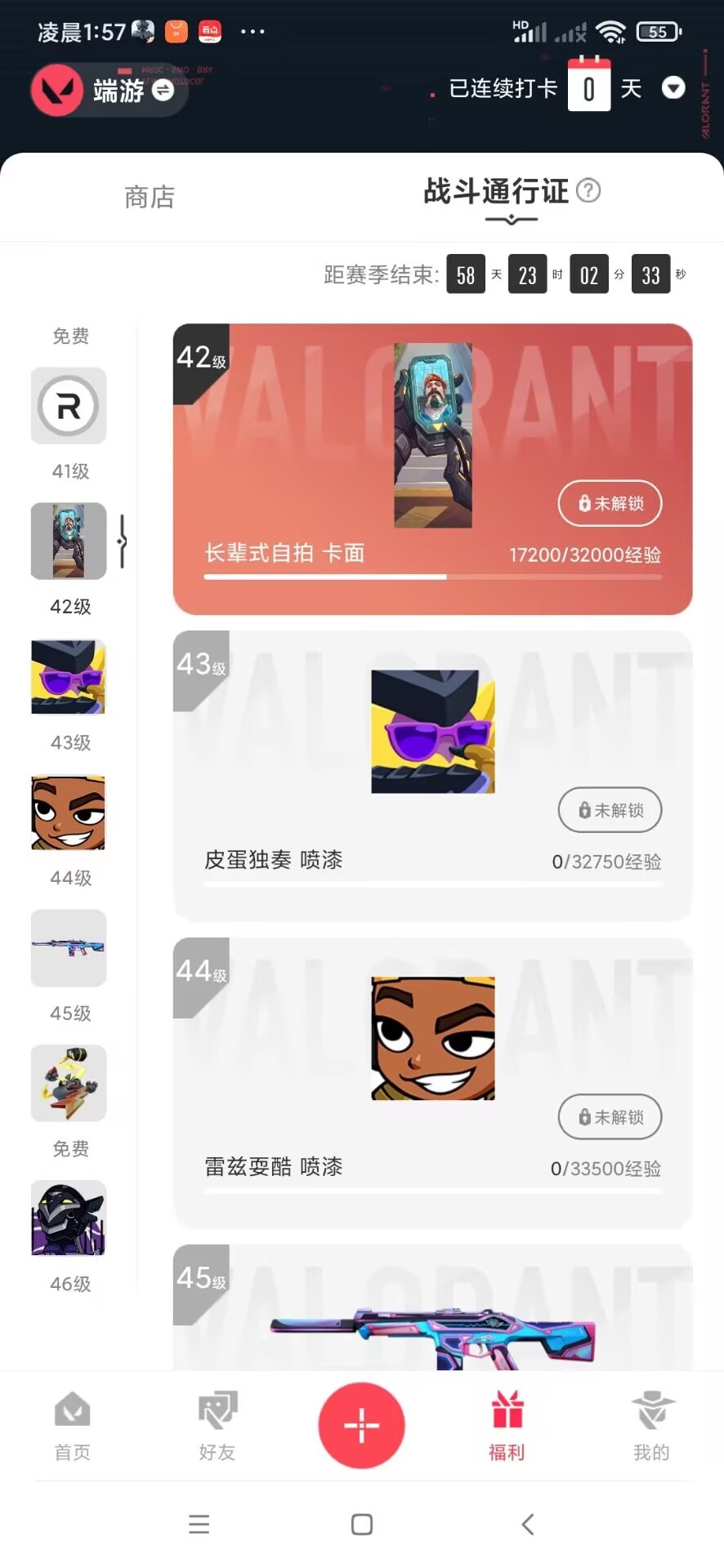Tap the platform switch arrows beside 端游
The image size is (724, 1568).
pyautogui.click(x=163, y=92)
